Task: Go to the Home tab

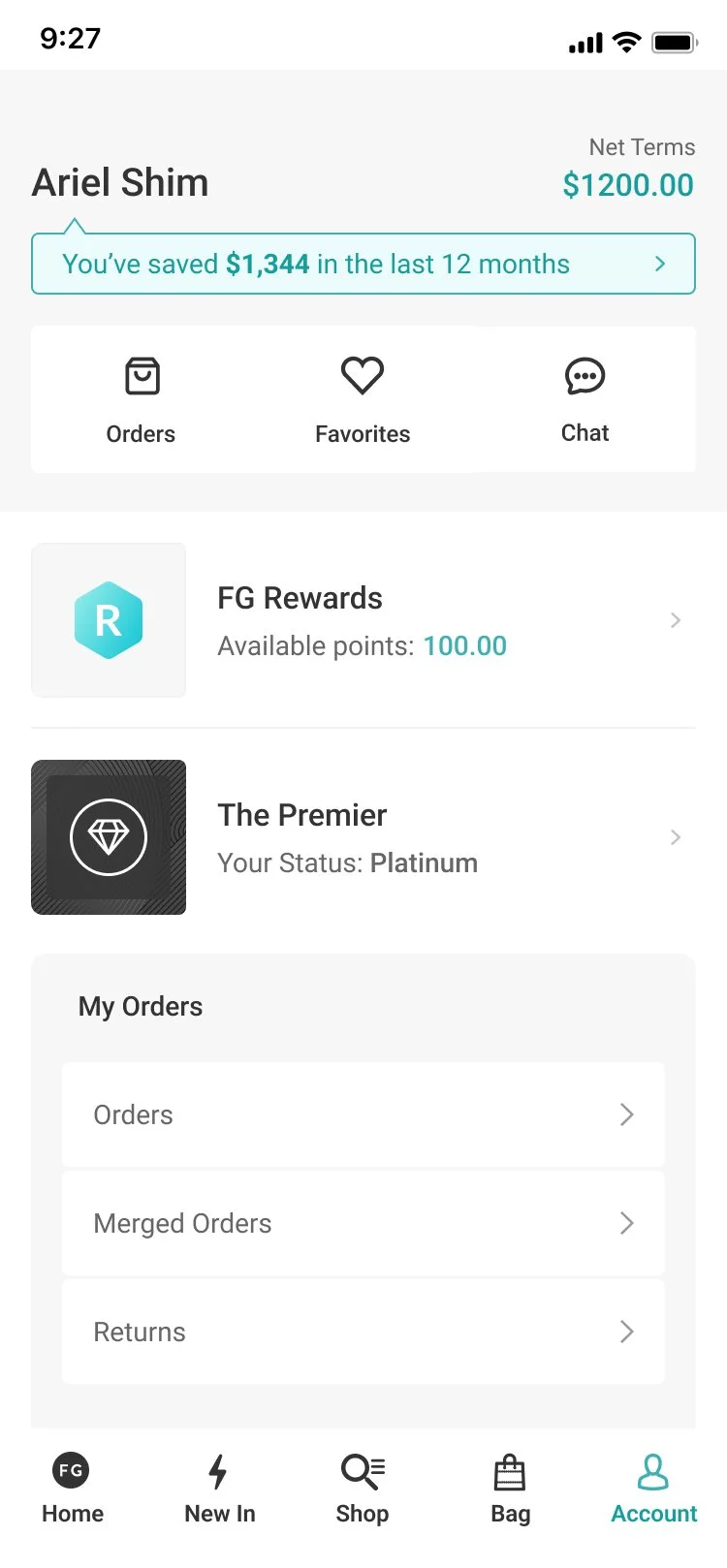Action: coord(73,1490)
